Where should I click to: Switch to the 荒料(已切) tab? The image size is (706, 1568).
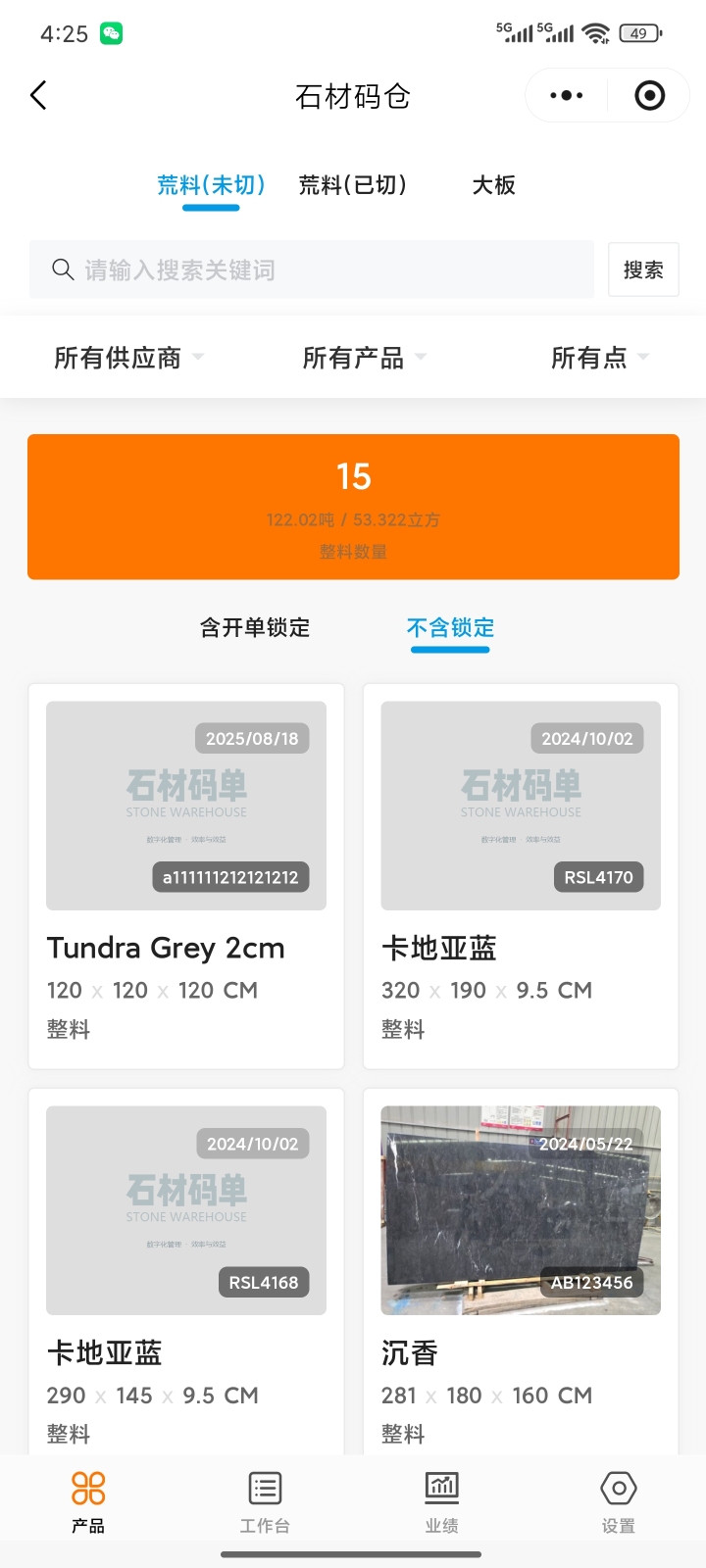click(x=354, y=185)
